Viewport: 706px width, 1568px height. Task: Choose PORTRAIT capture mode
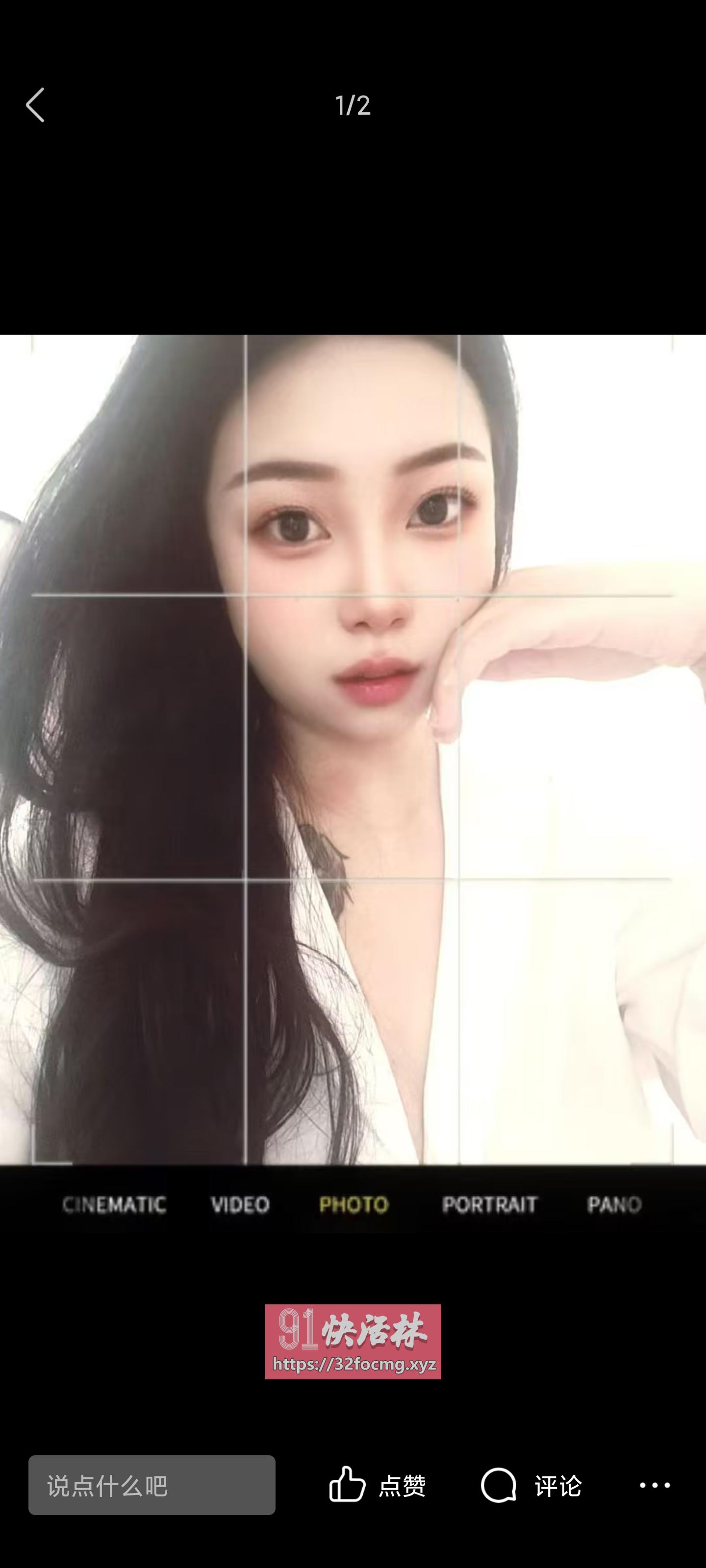coord(491,1203)
